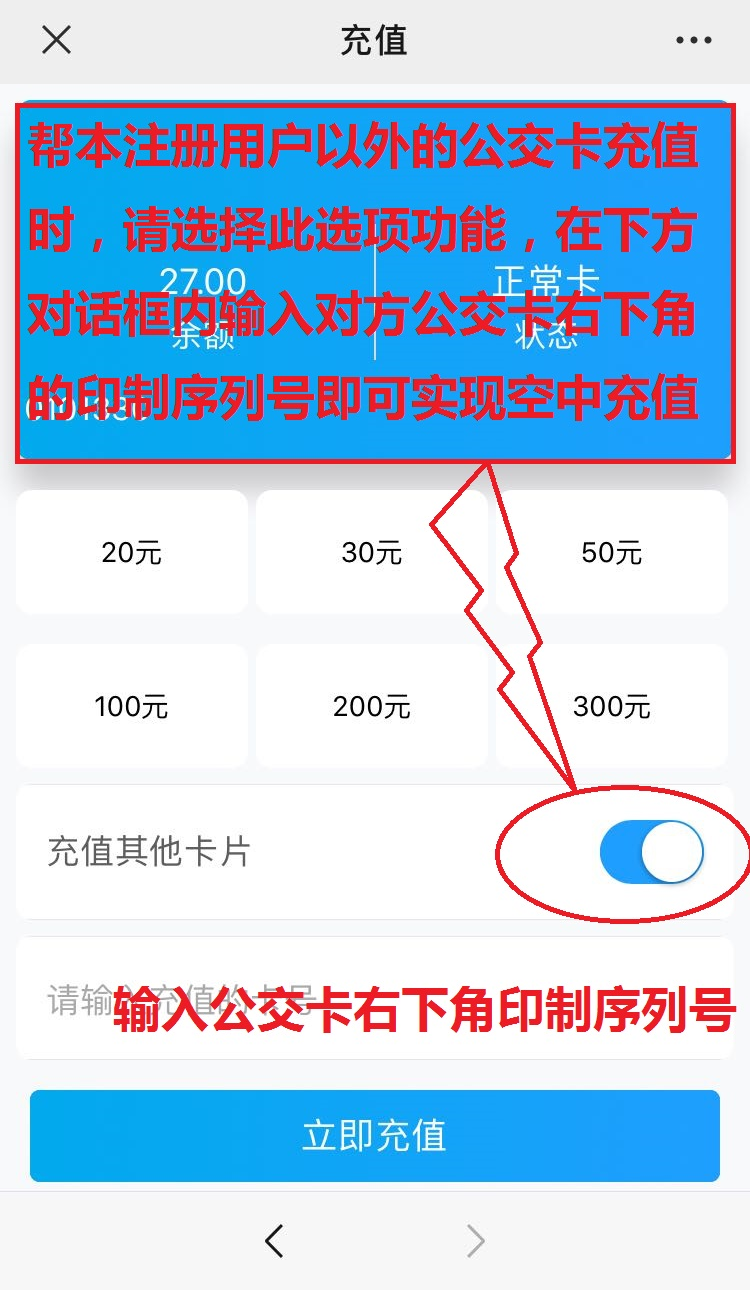Turn off the 充值其他卡片 switch
Image resolution: width=751 pixels, height=1290 pixels.
tap(651, 852)
